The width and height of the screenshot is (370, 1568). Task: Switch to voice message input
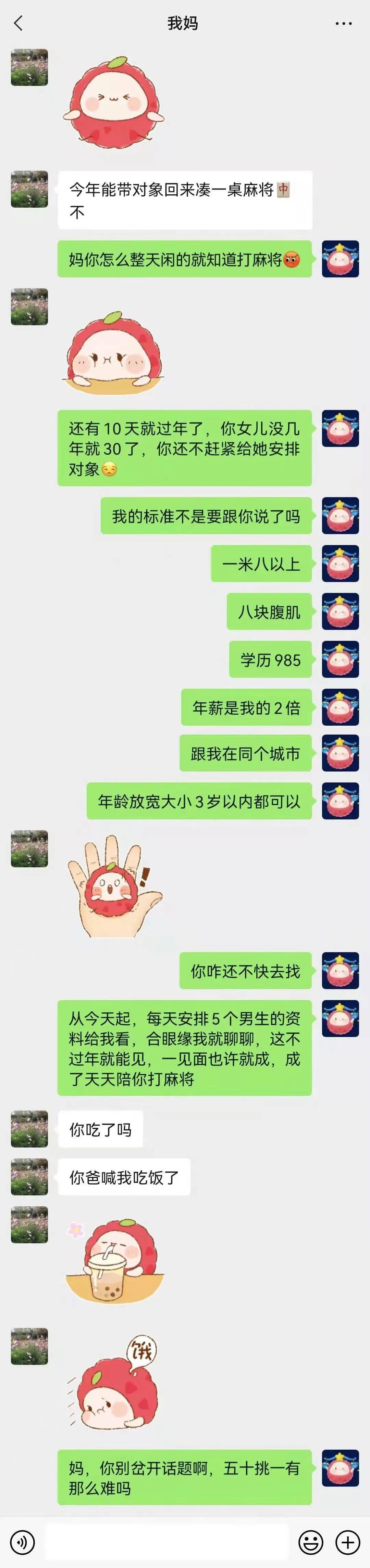coord(23,1542)
